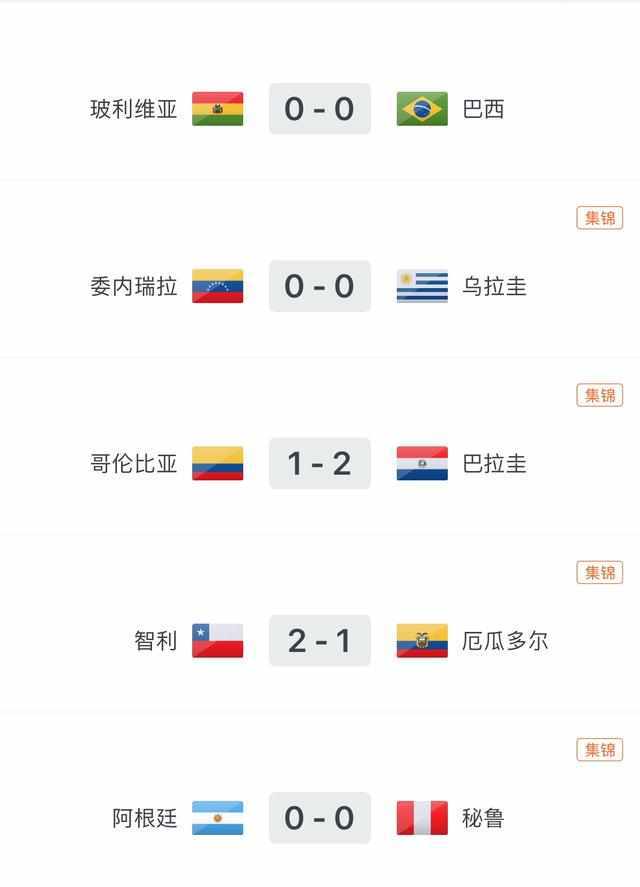This screenshot has width=640, height=887.
Task: Watch 集锦 for 哥伦比亚 vs 巴拉圭
Action: coord(599,395)
